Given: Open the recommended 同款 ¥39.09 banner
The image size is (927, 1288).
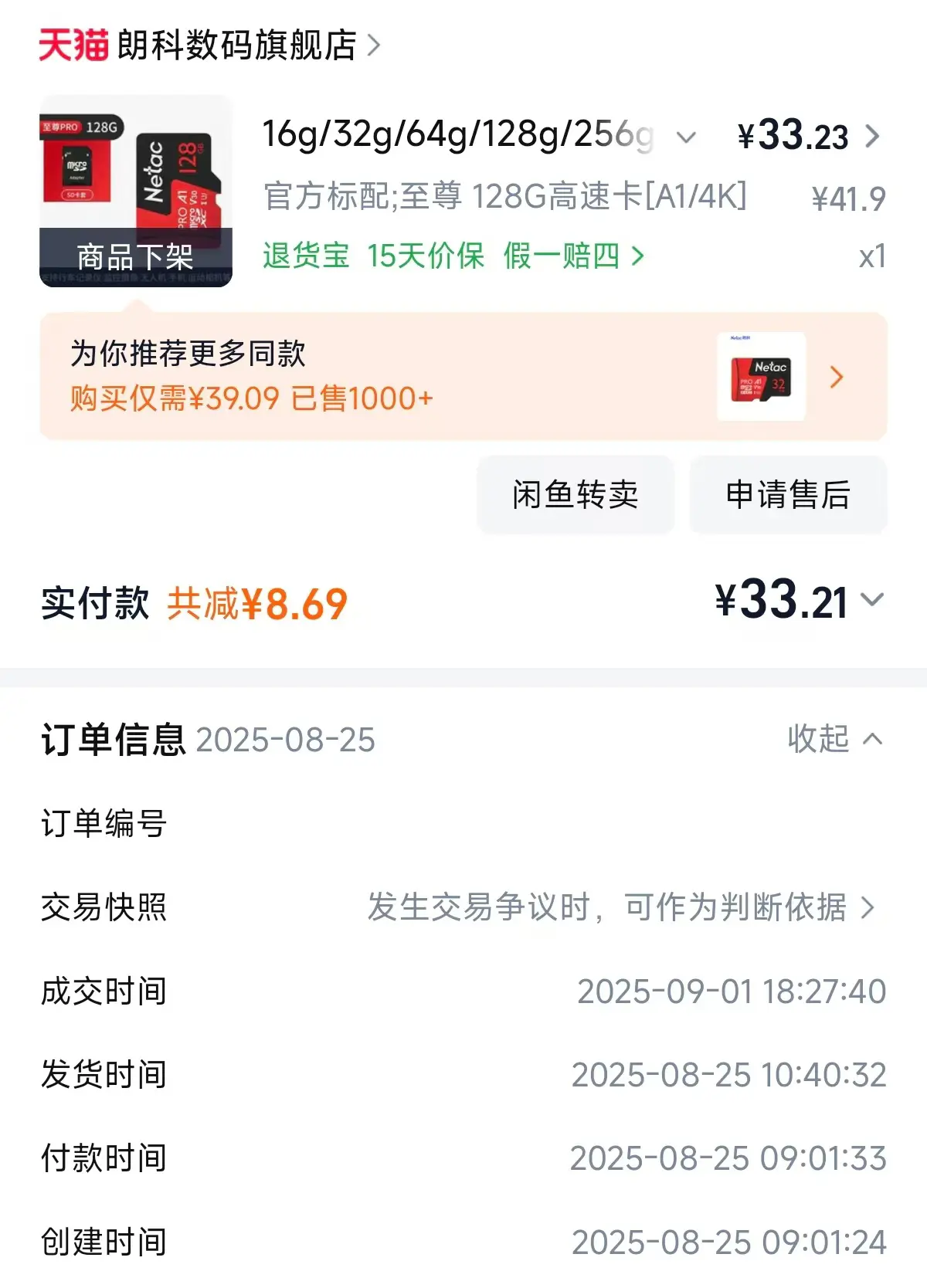Looking at the screenshot, I should (463, 377).
